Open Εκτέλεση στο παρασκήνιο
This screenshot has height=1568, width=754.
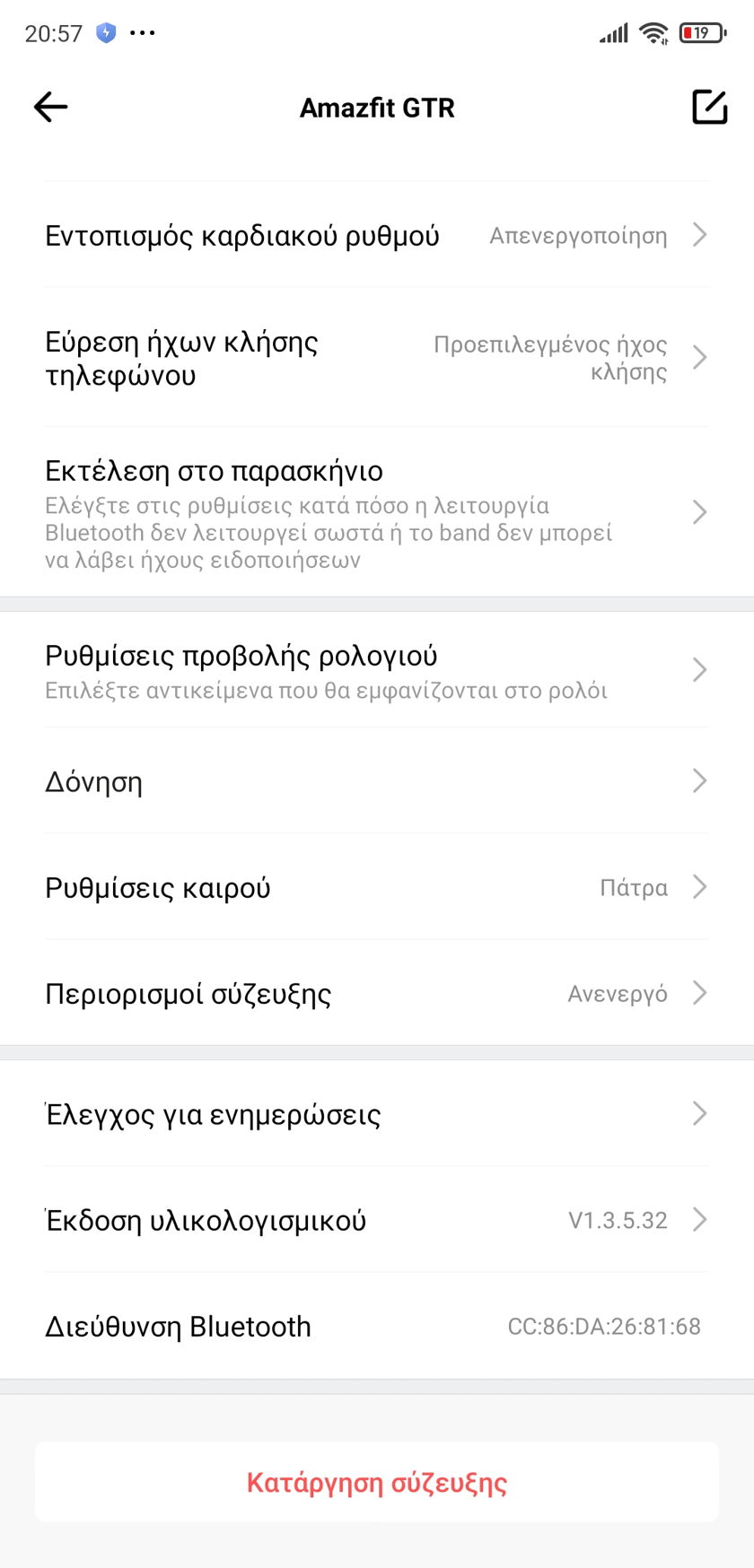click(377, 512)
